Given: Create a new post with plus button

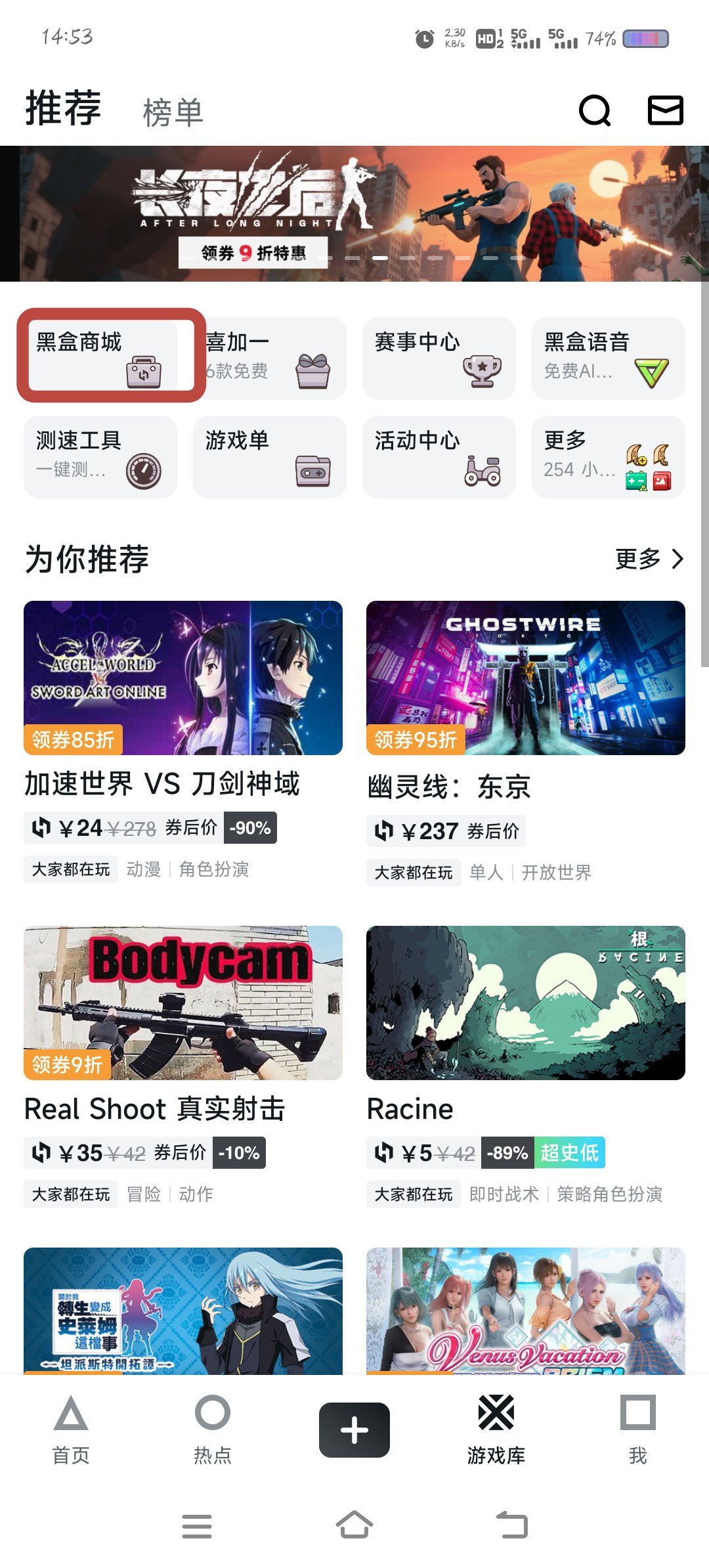Looking at the screenshot, I should (354, 1430).
